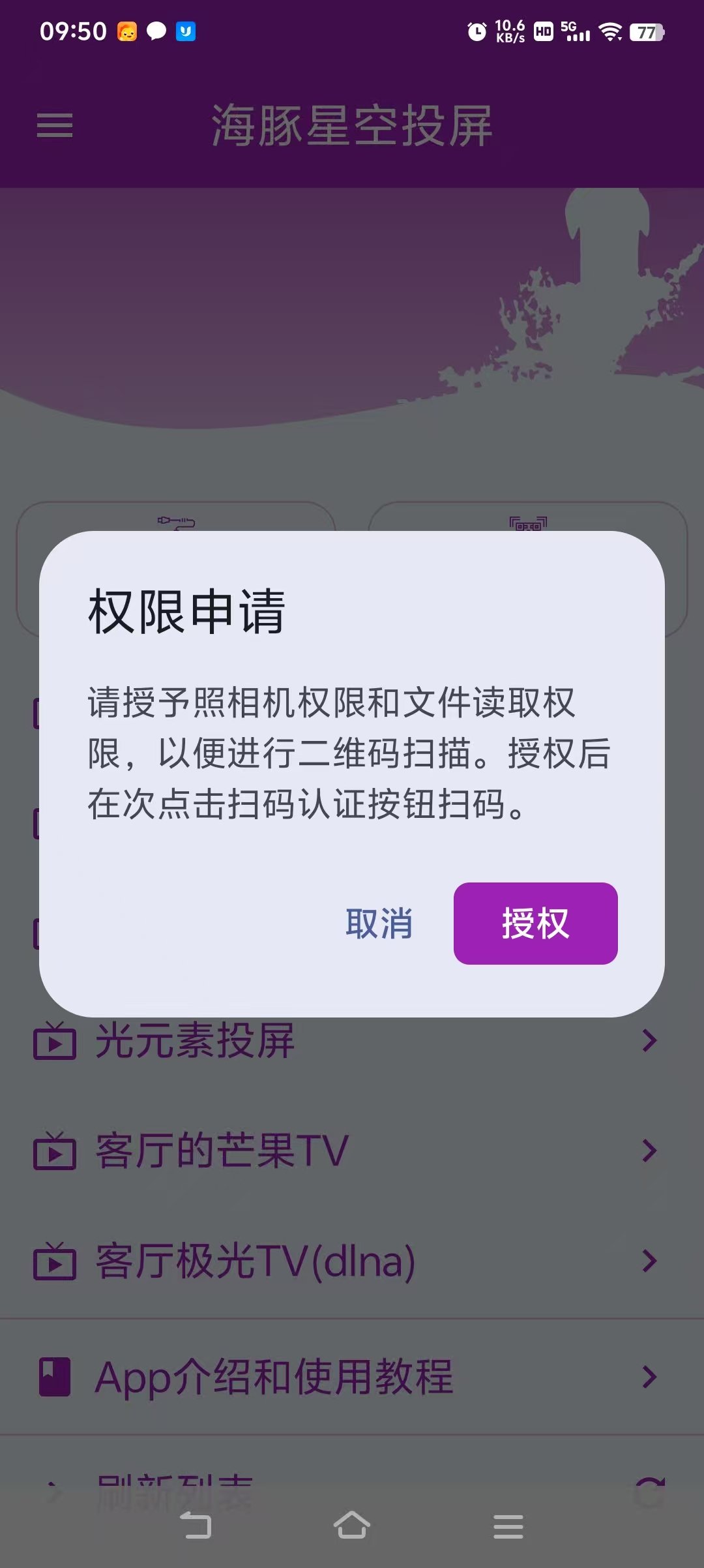This screenshot has height=1568, width=704.
Task: Go to the home screen
Action: (352, 1526)
